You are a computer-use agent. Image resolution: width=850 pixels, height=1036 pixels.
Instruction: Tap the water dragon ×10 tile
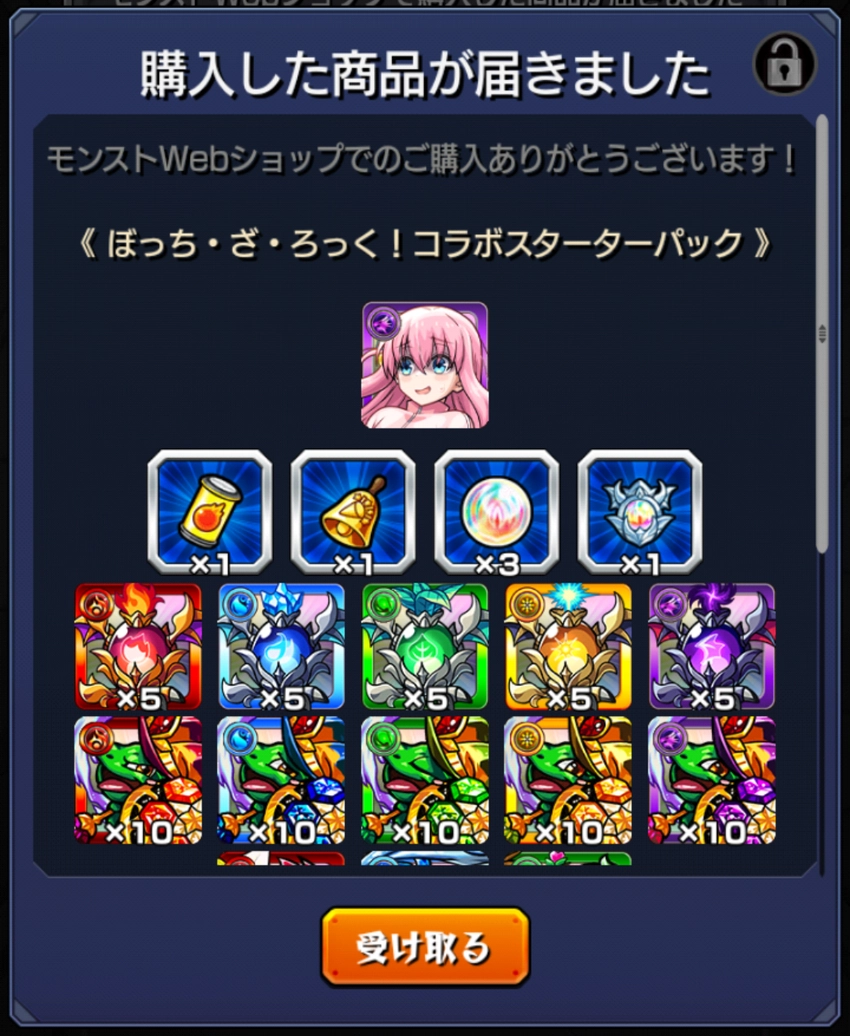(281, 780)
